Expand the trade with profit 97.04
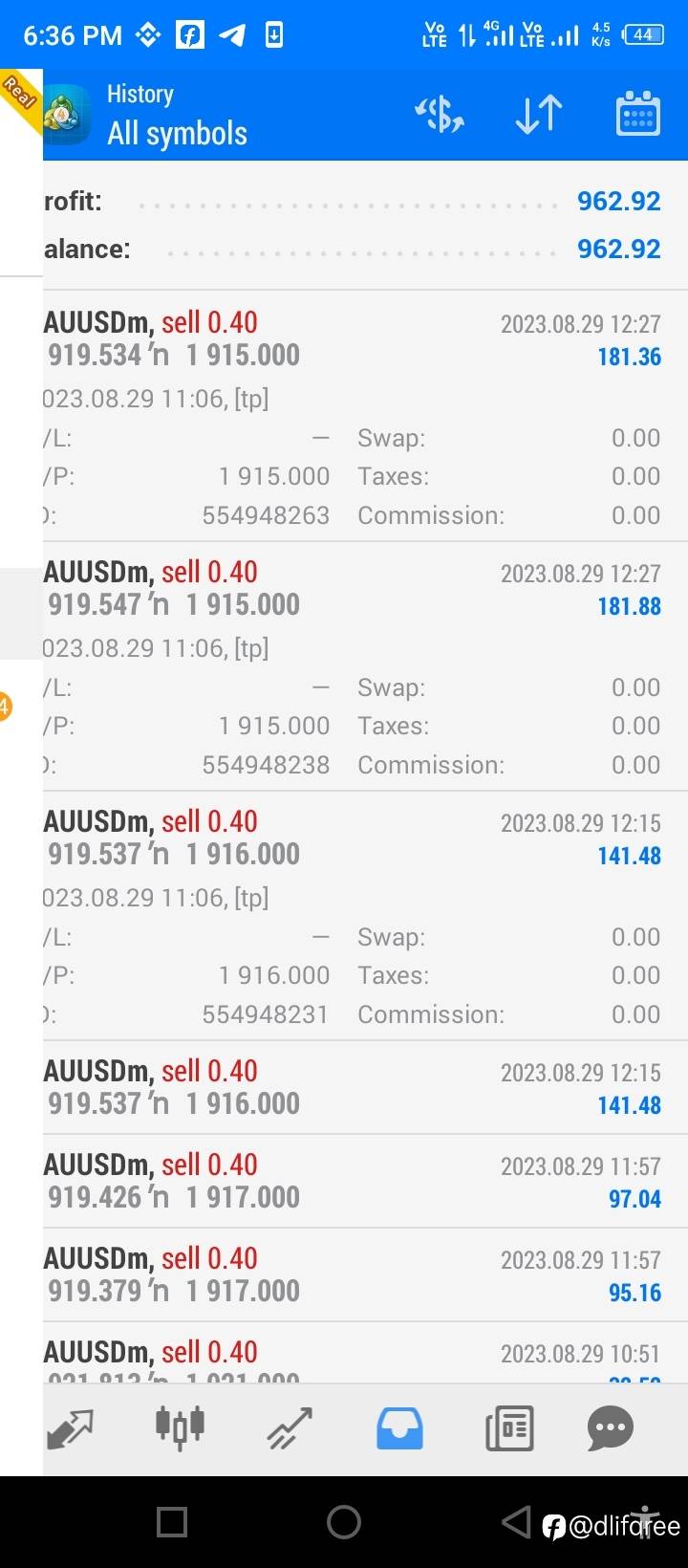The width and height of the screenshot is (688, 1568). (x=365, y=1182)
